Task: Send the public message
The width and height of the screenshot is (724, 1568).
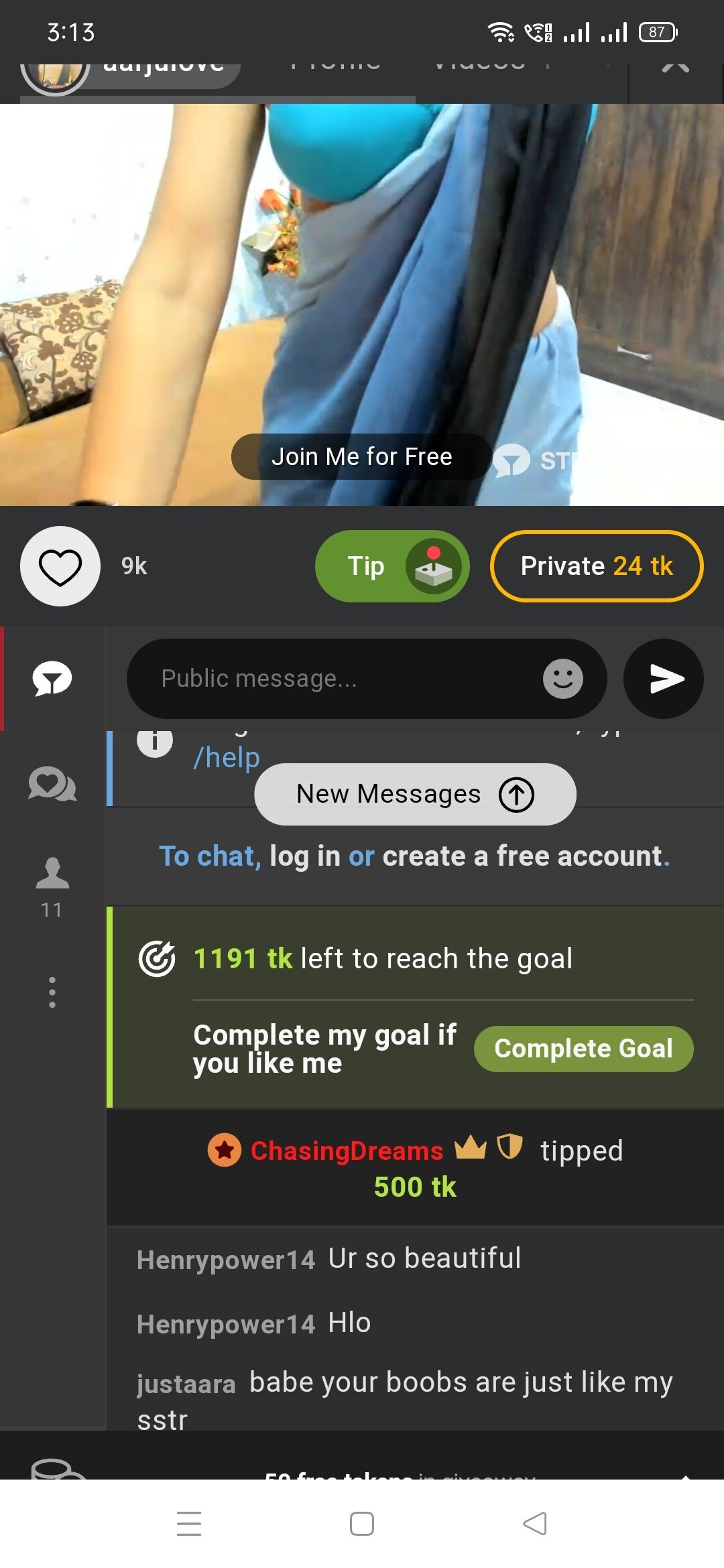Action: click(x=663, y=678)
